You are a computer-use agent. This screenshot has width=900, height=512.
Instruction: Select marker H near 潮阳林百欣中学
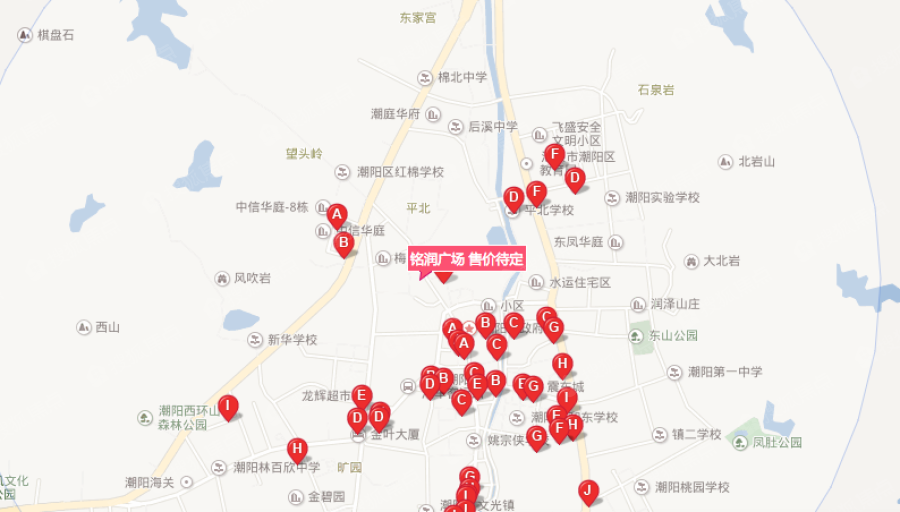pyautogui.click(x=296, y=449)
